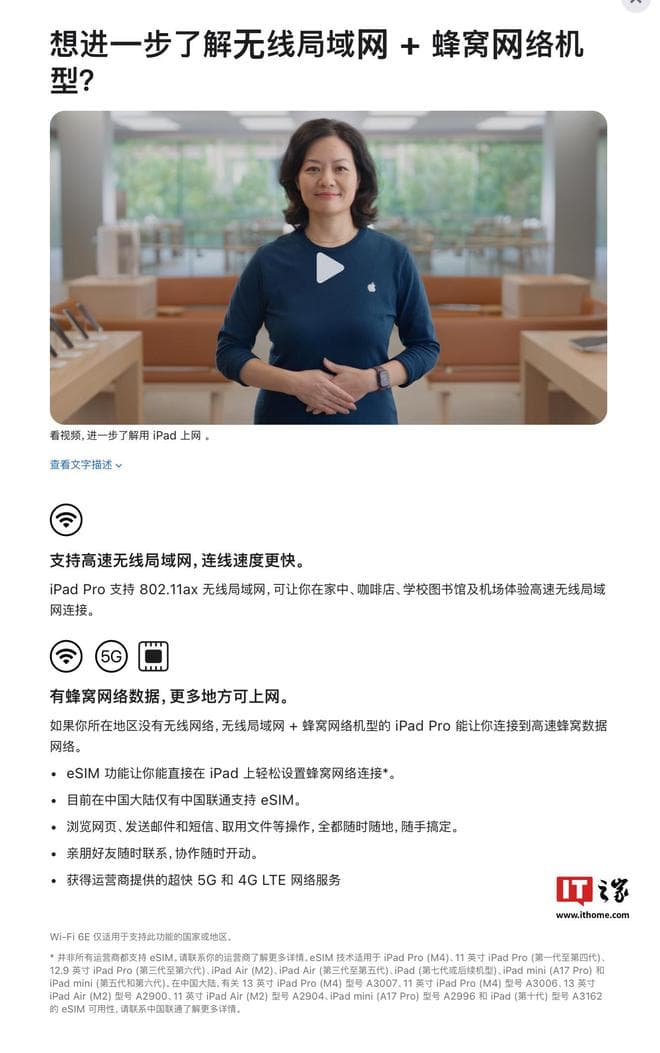Viewport: 660px width, 1053px height.
Task: Play the iPad connectivity video
Action: point(329,268)
